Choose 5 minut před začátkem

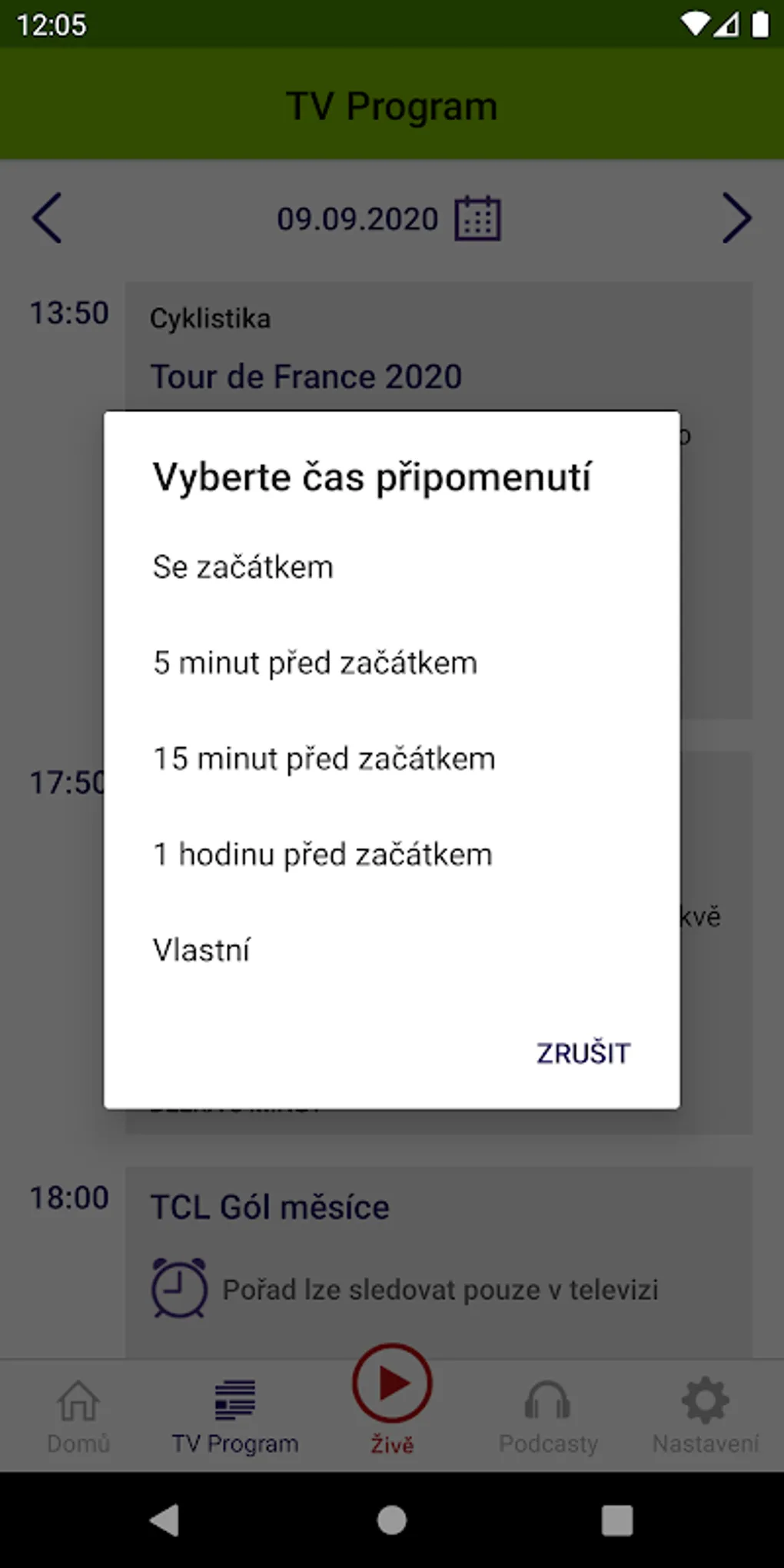(x=315, y=663)
